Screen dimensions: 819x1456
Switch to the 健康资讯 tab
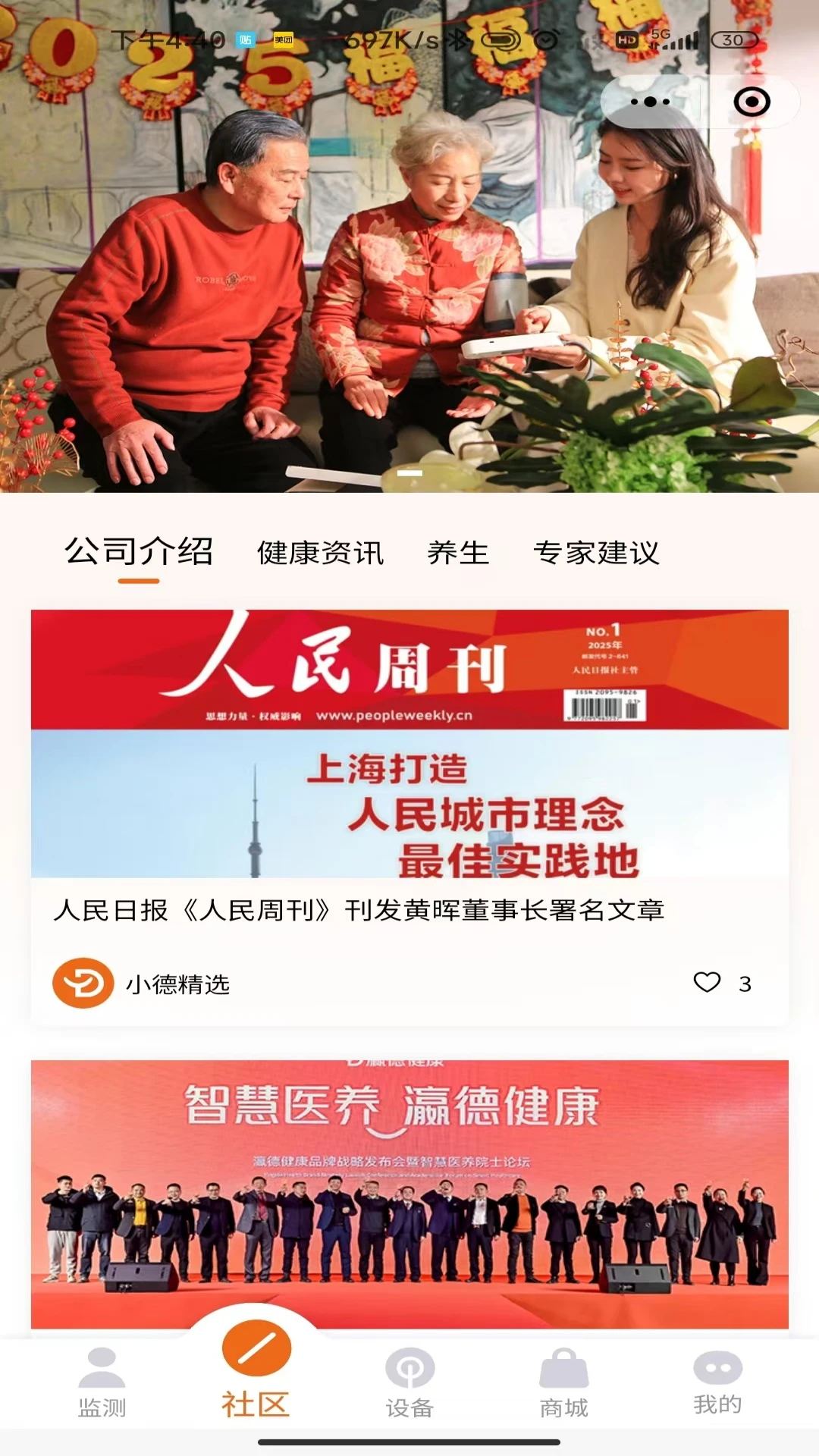point(322,554)
